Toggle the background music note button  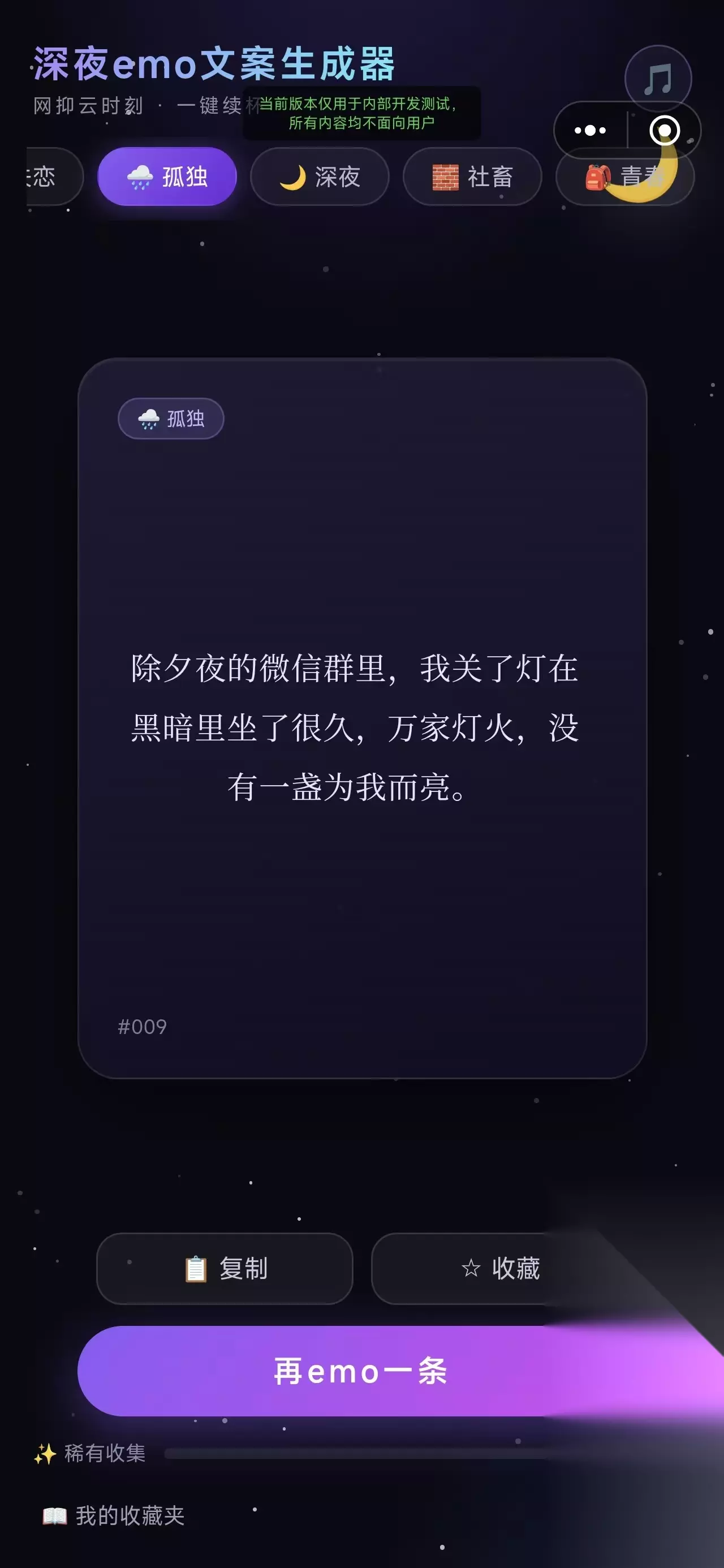pos(658,79)
